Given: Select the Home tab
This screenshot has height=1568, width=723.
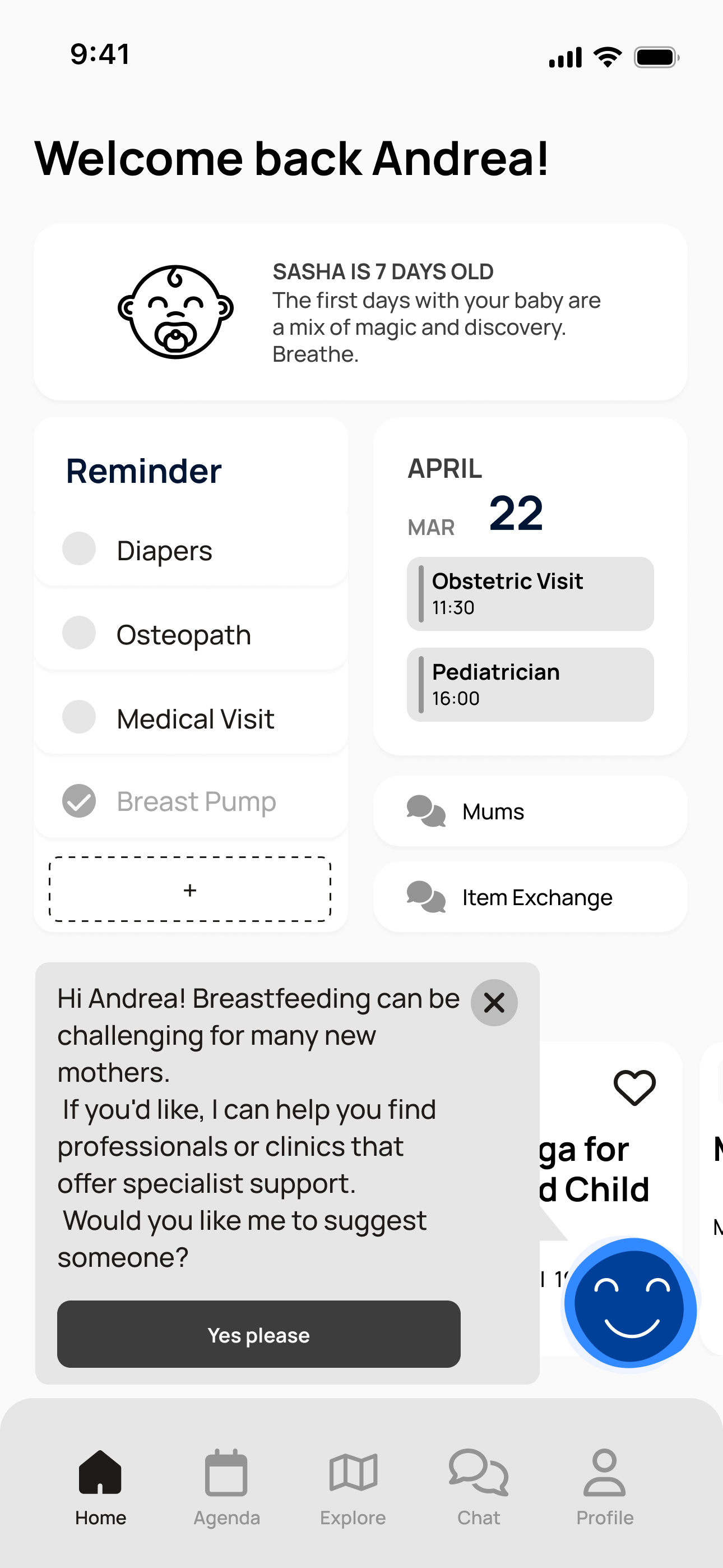Looking at the screenshot, I should [100, 1485].
